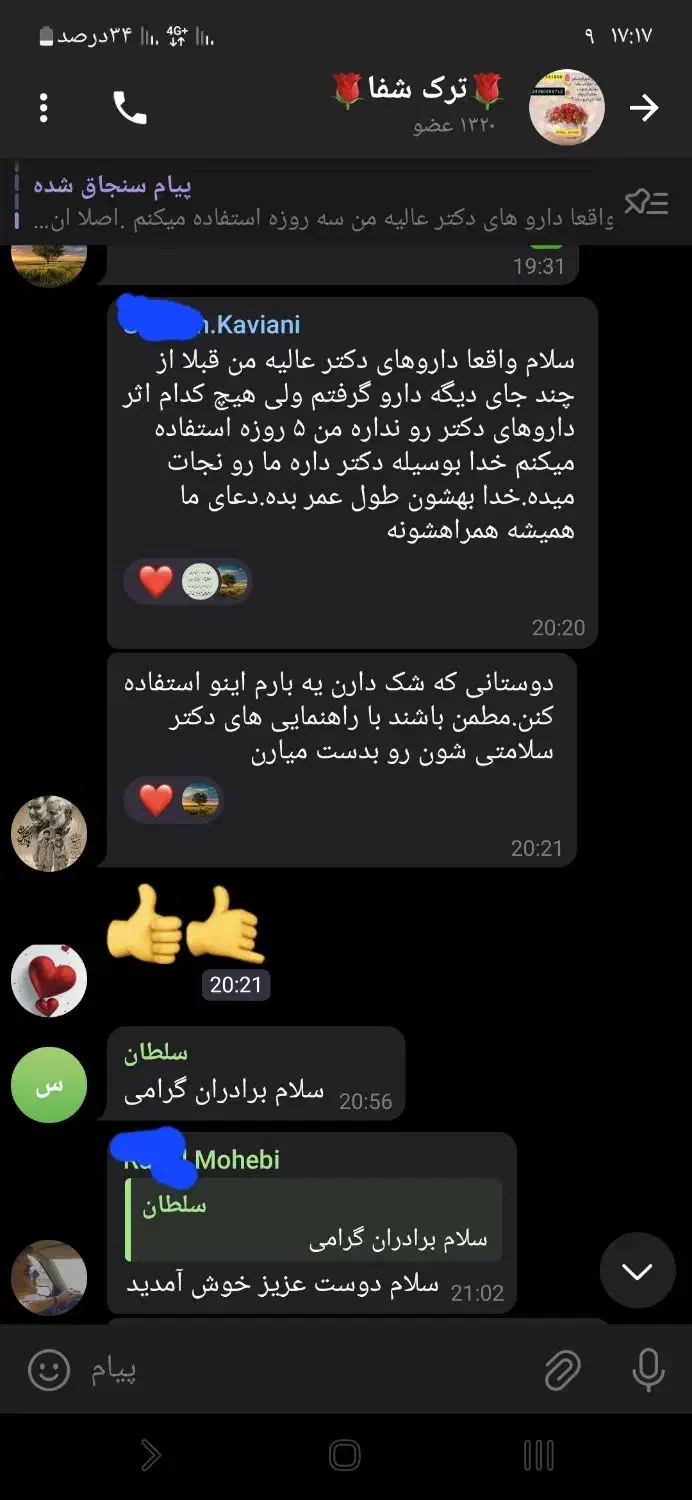Open the quoted reply from سلطان in Mohebi's message
Image resolution: width=692 pixels, height=1500 pixels.
315,1221
